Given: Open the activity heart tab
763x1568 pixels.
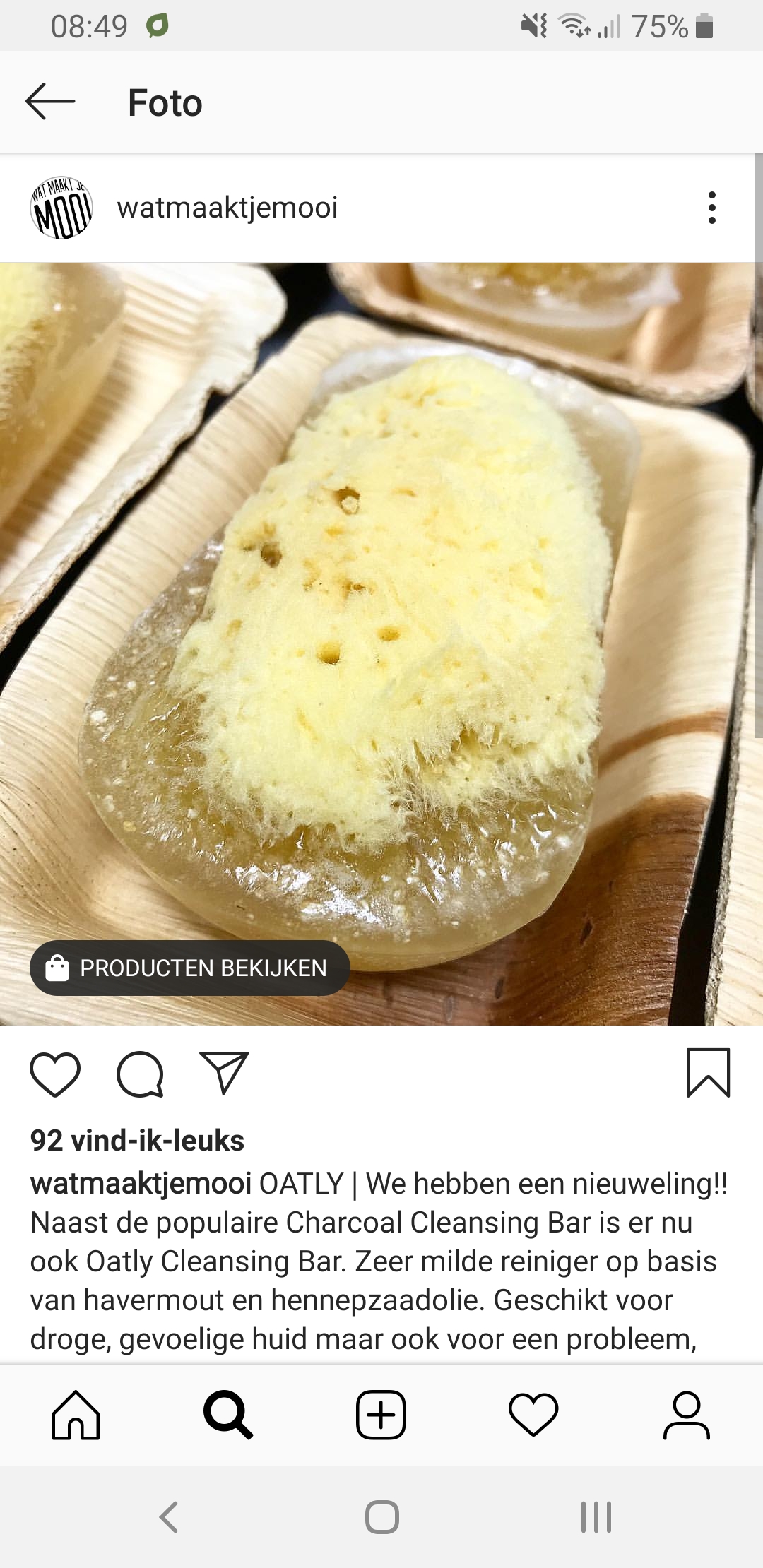Looking at the screenshot, I should 533,1415.
